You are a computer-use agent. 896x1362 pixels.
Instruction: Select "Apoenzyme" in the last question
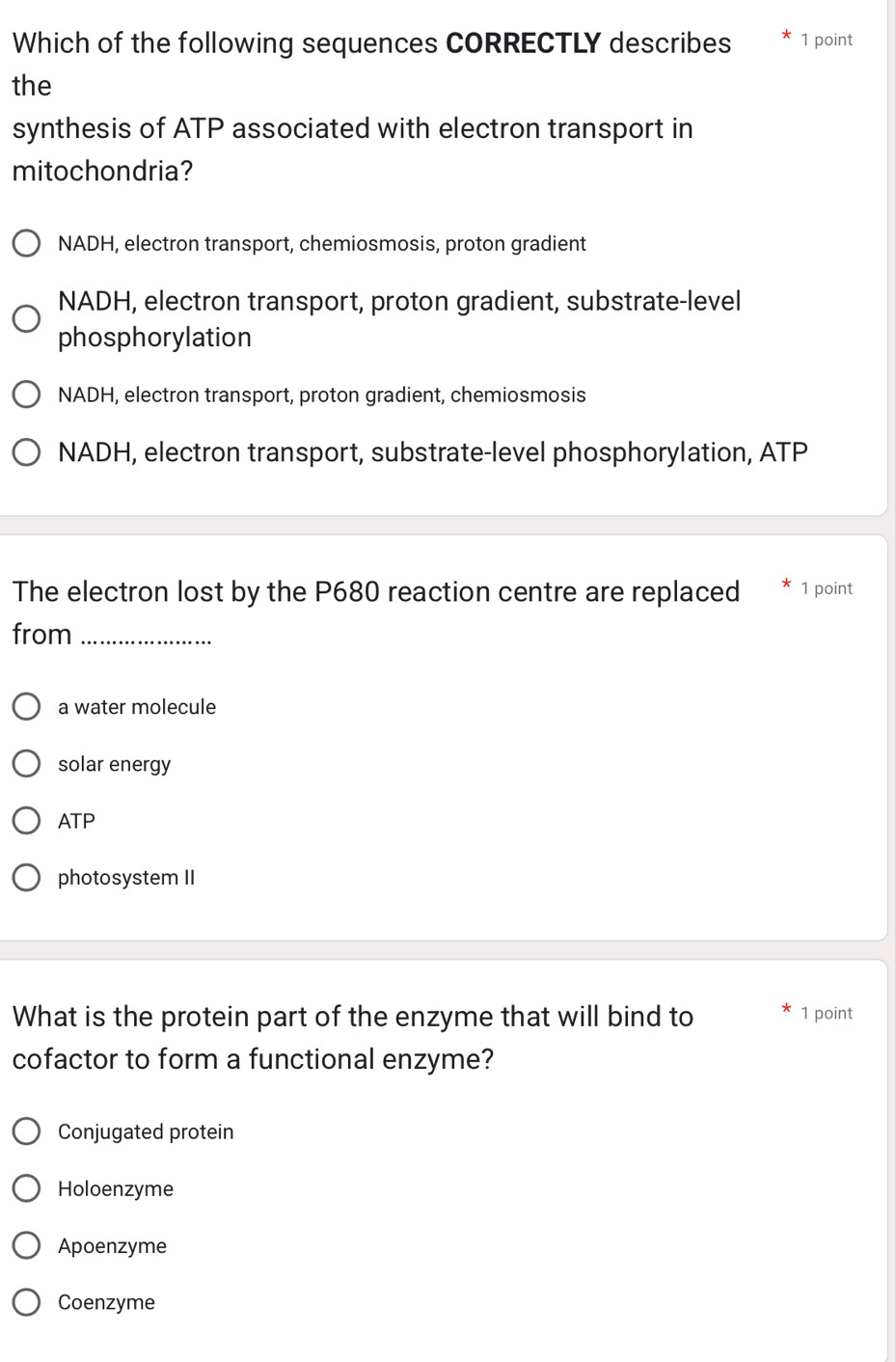26,1244
